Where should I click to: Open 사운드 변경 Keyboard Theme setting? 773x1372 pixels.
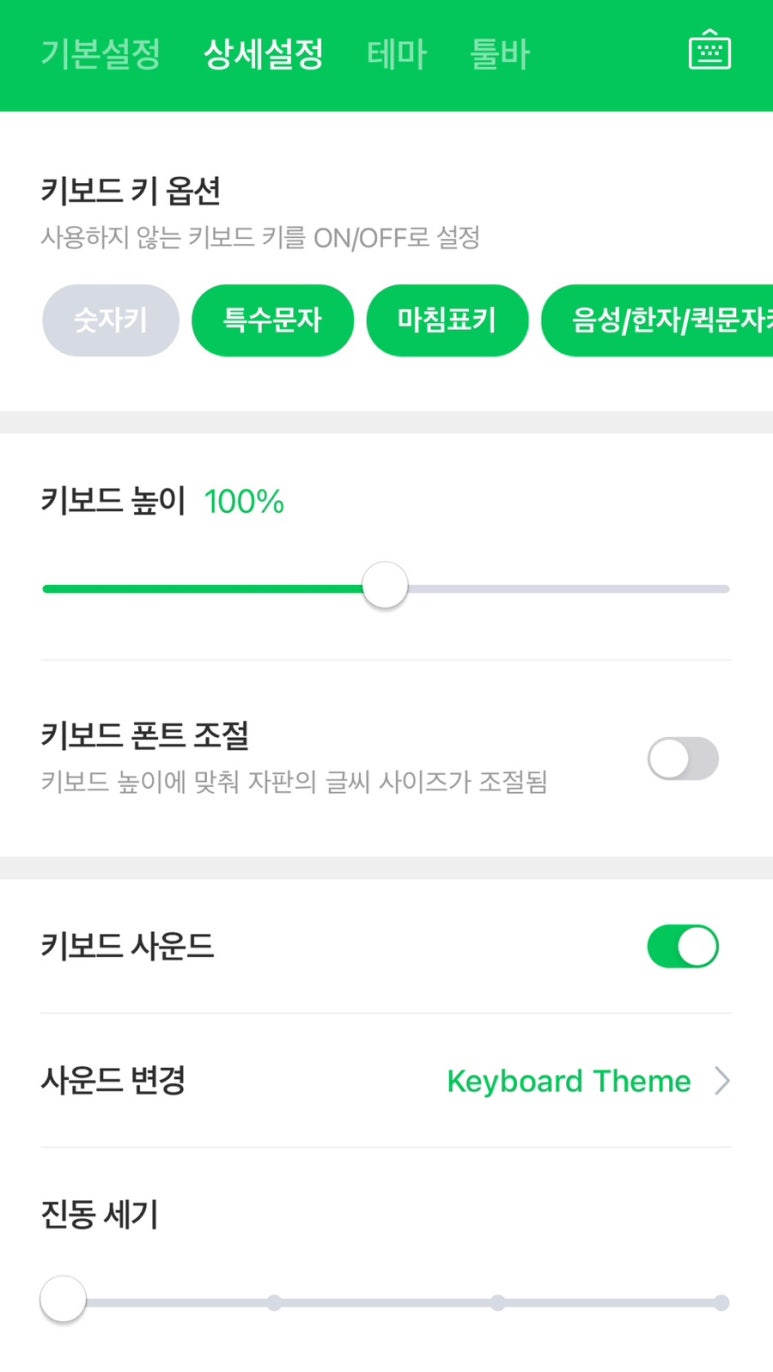tap(588, 1081)
